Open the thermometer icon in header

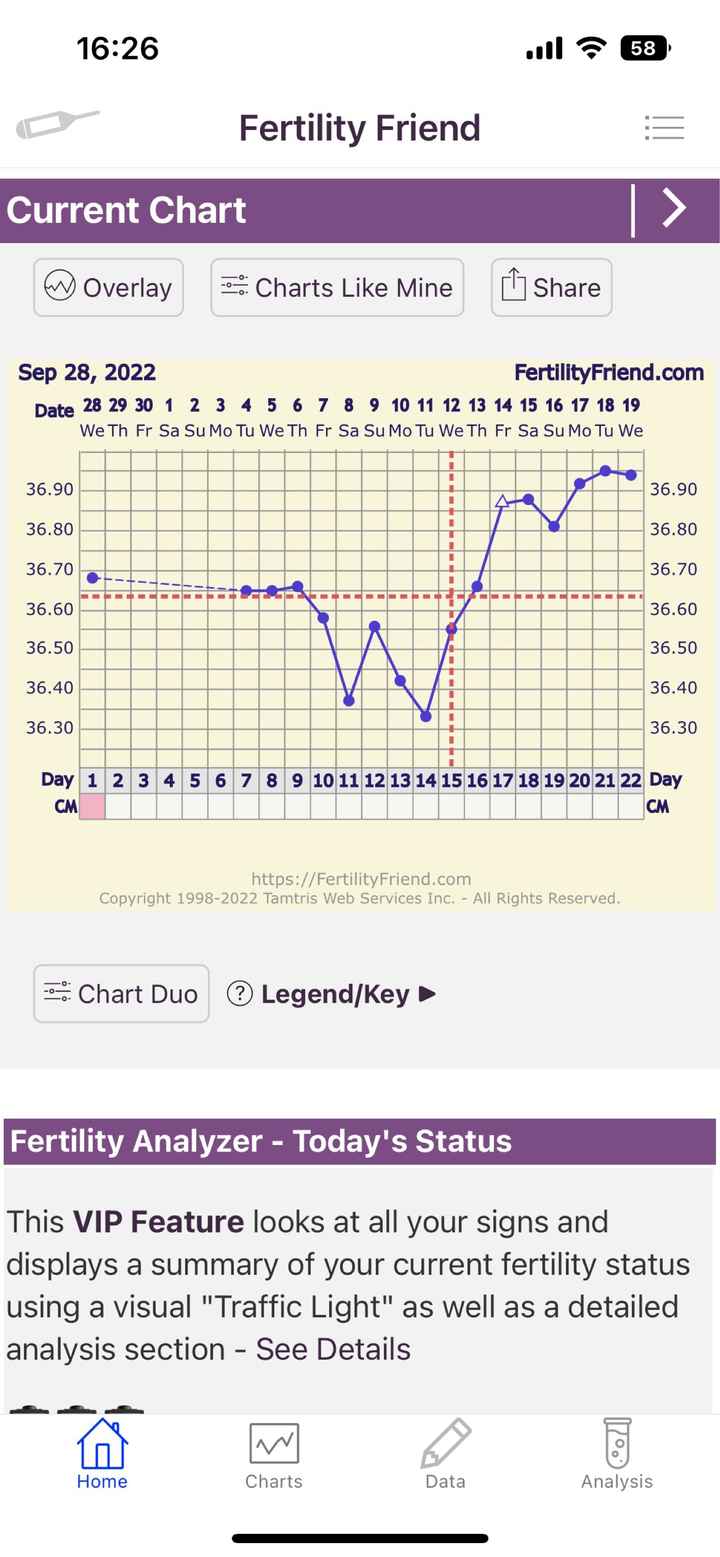[58, 126]
